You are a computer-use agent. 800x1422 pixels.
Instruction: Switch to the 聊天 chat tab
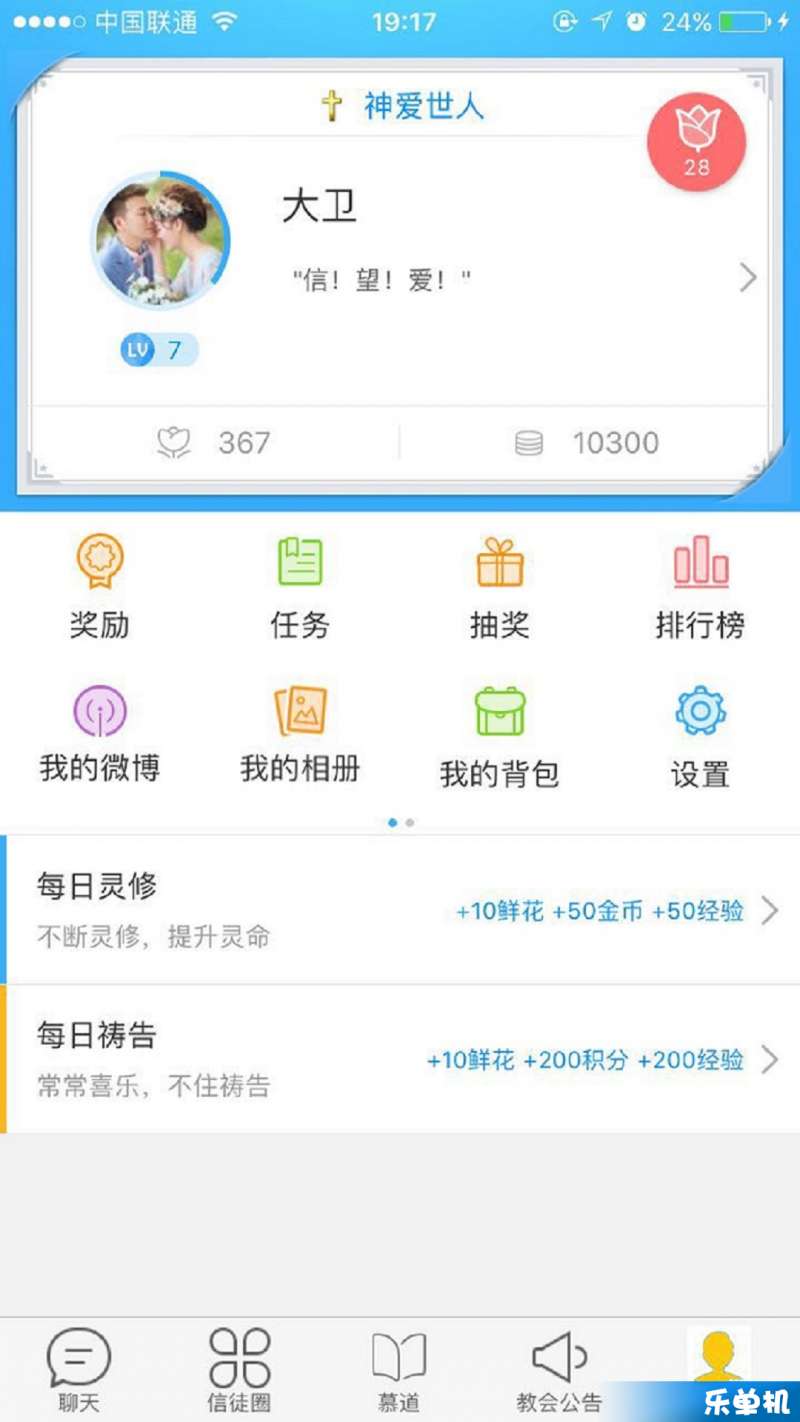tap(79, 1369)
